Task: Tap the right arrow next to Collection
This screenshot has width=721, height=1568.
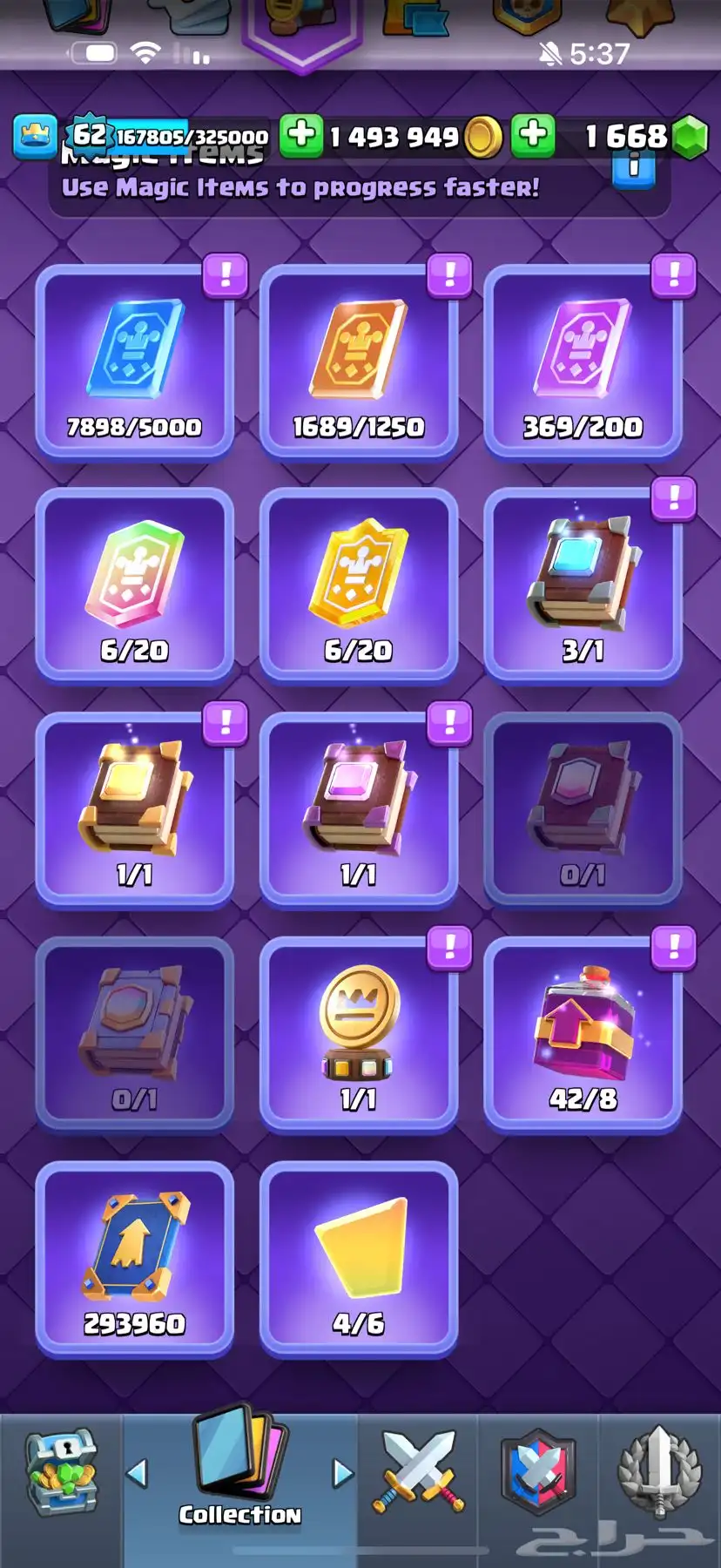Action: coord(343,1473)
